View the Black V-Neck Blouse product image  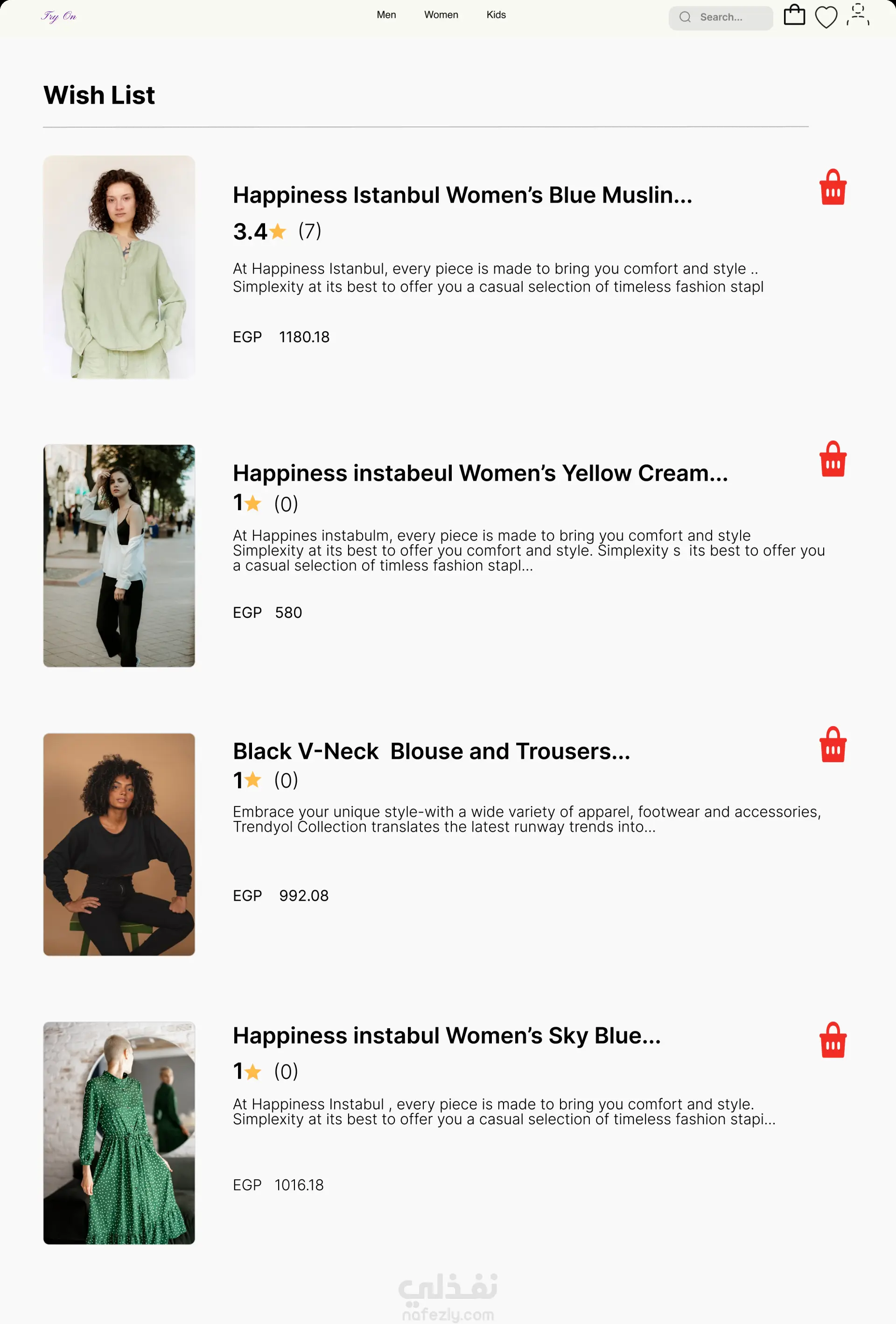(119, 844)
